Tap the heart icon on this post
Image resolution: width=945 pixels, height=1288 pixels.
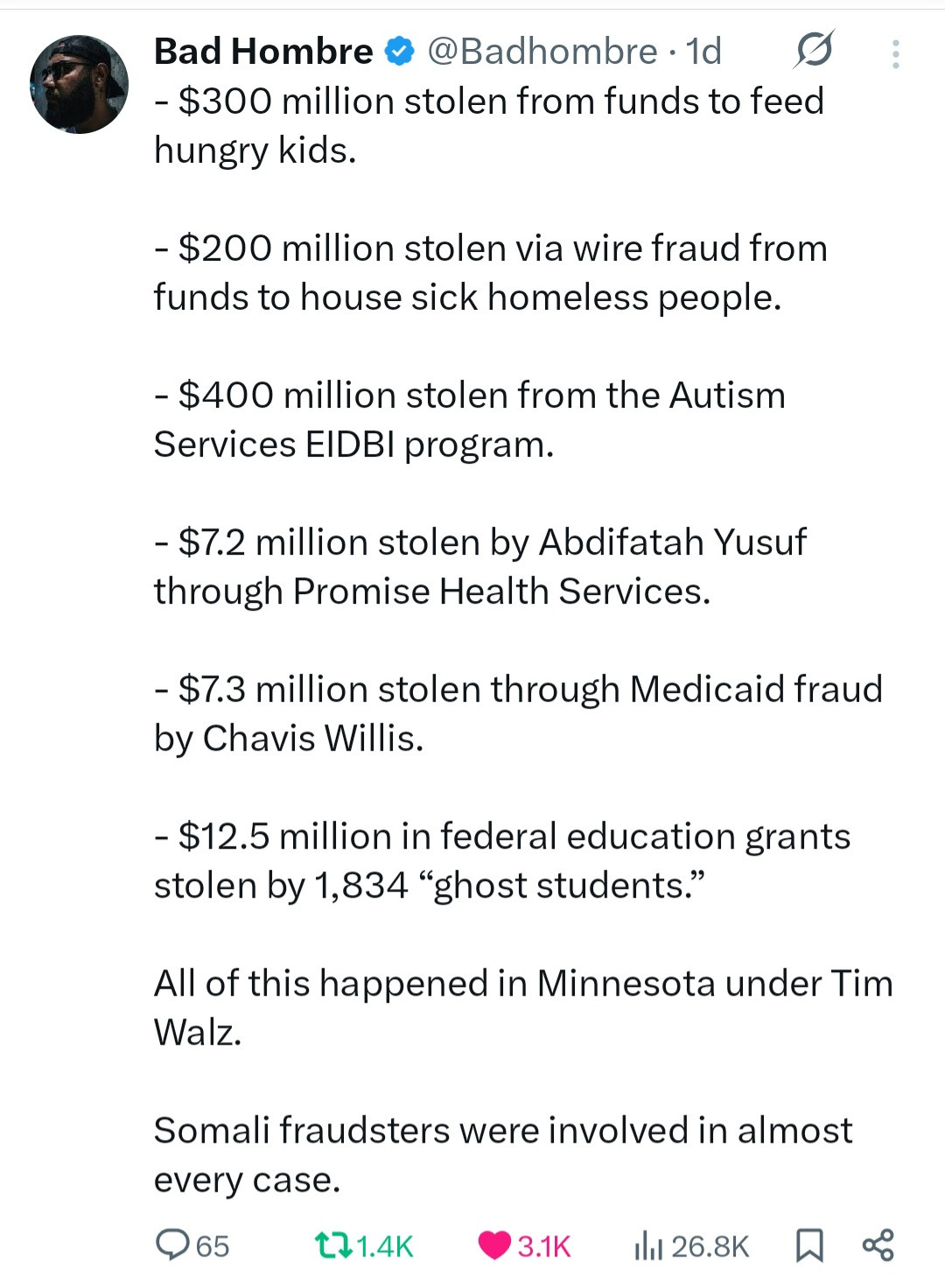click(x=495, y=1244)
